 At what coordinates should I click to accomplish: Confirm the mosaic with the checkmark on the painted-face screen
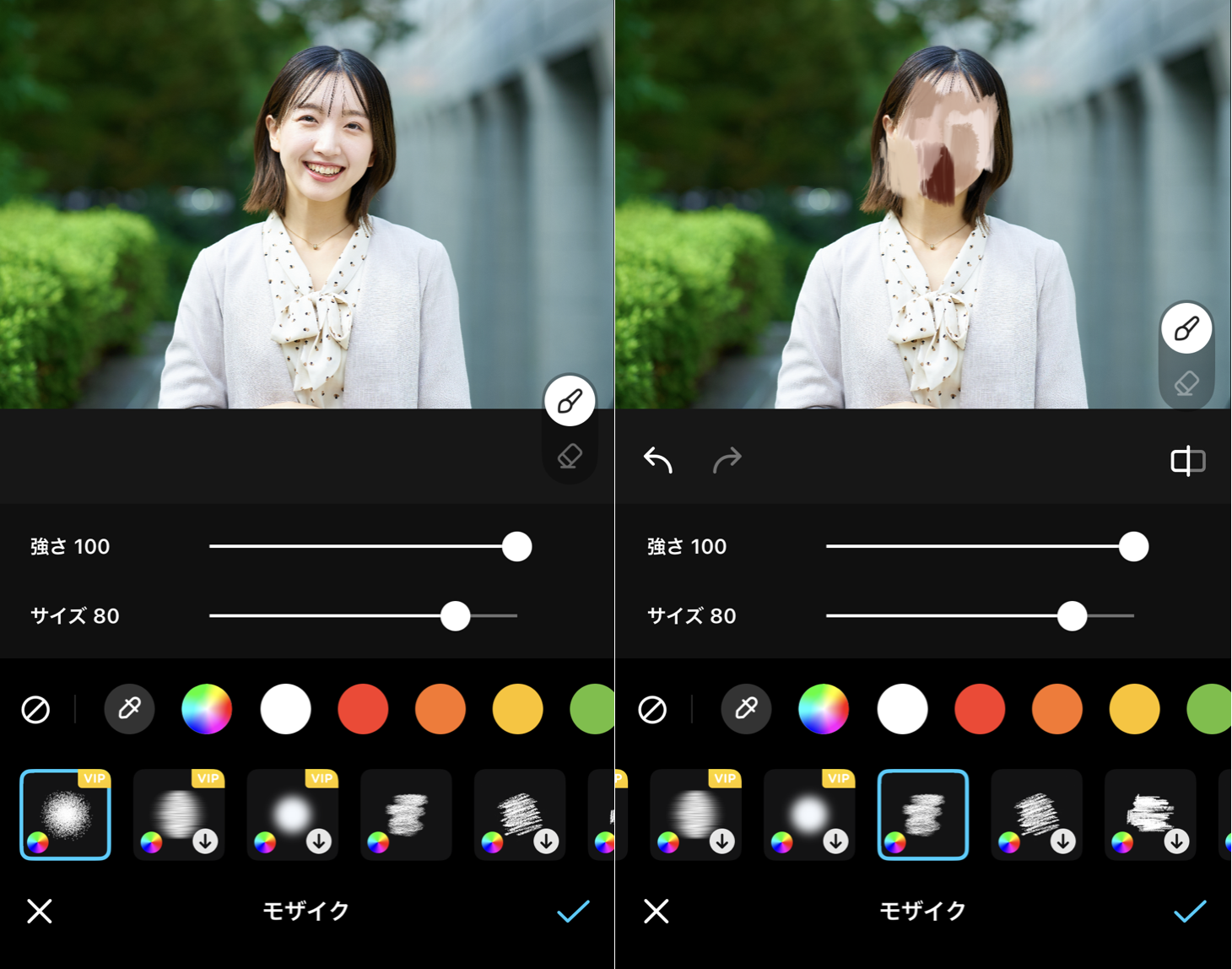pos(1190,911)
